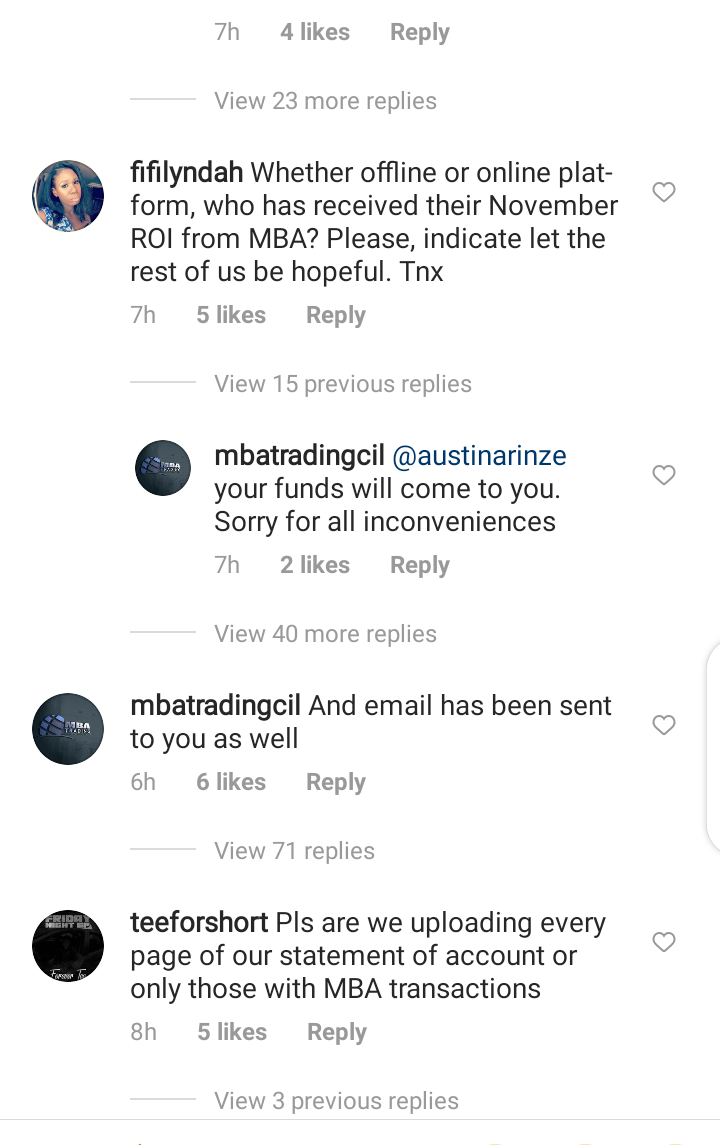Open fifilyndah's profile picture

[x=69, y=196]
